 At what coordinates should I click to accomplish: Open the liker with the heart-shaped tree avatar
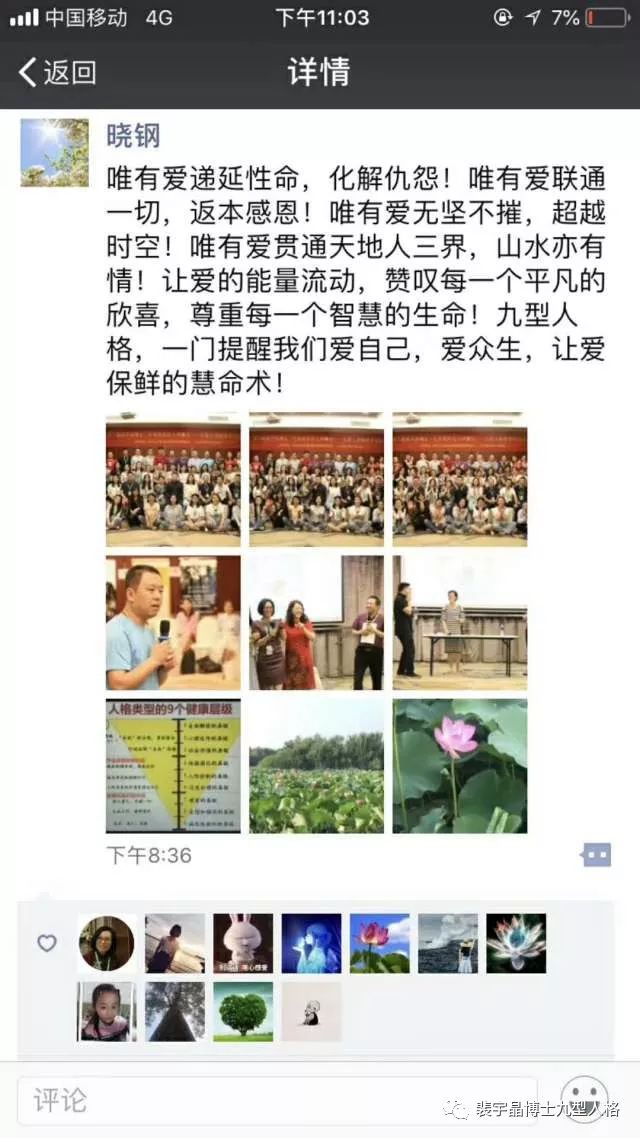243,1011
